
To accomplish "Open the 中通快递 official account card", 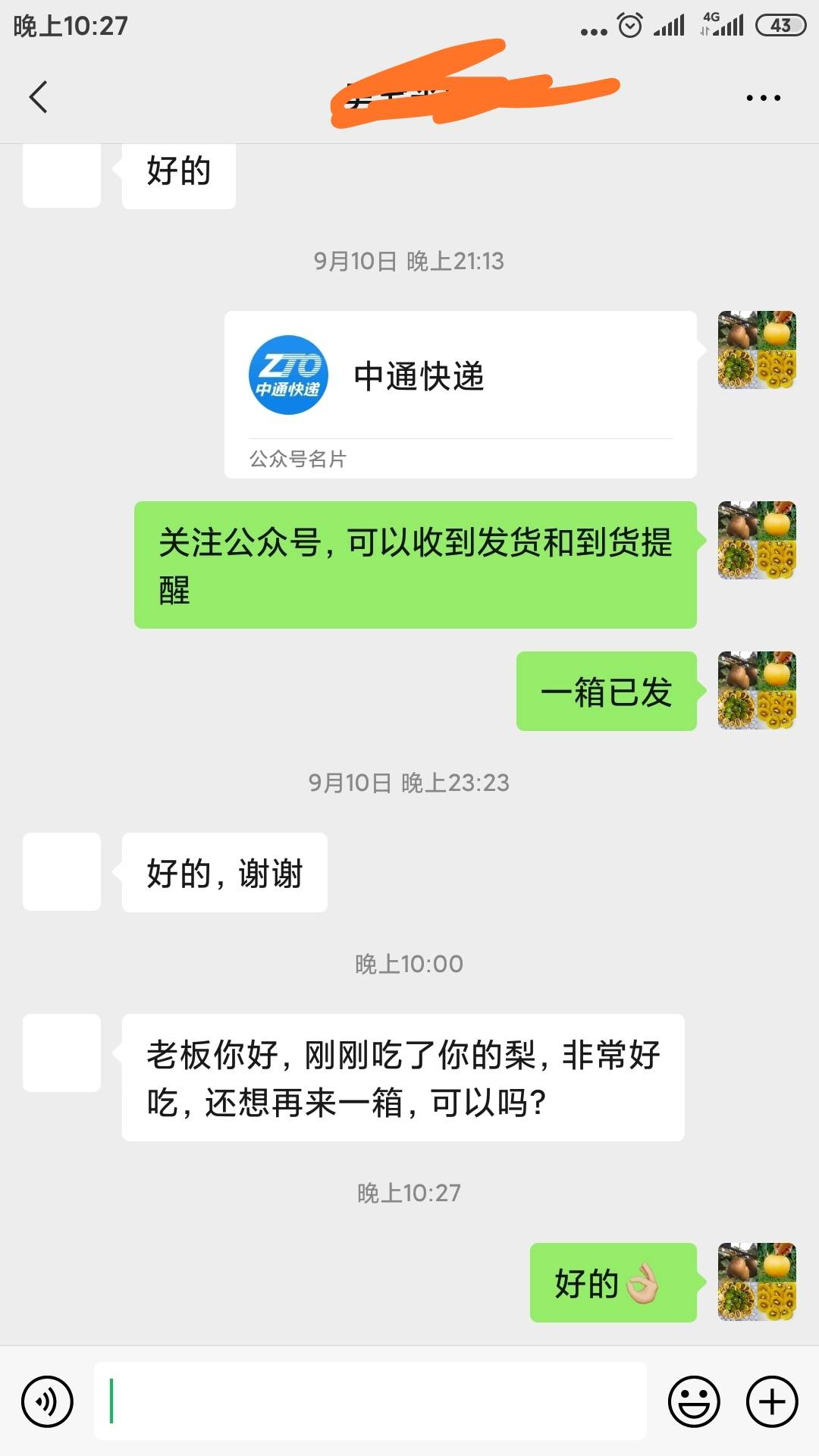I will (x=460, y=394).
